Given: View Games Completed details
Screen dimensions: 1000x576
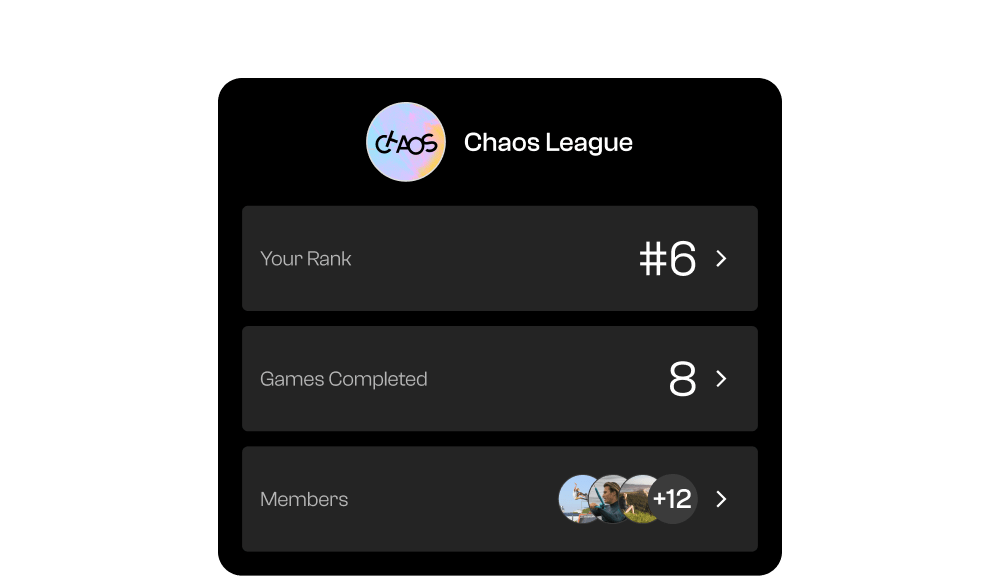Looking at the screenshot, I should pos(499,379).
